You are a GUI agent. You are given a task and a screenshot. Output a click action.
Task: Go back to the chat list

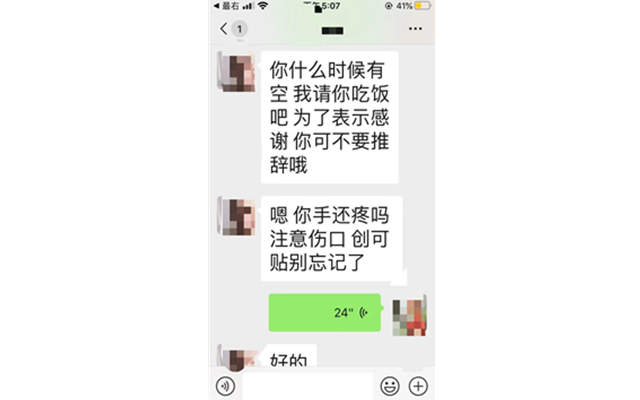[x=224, y=29]
